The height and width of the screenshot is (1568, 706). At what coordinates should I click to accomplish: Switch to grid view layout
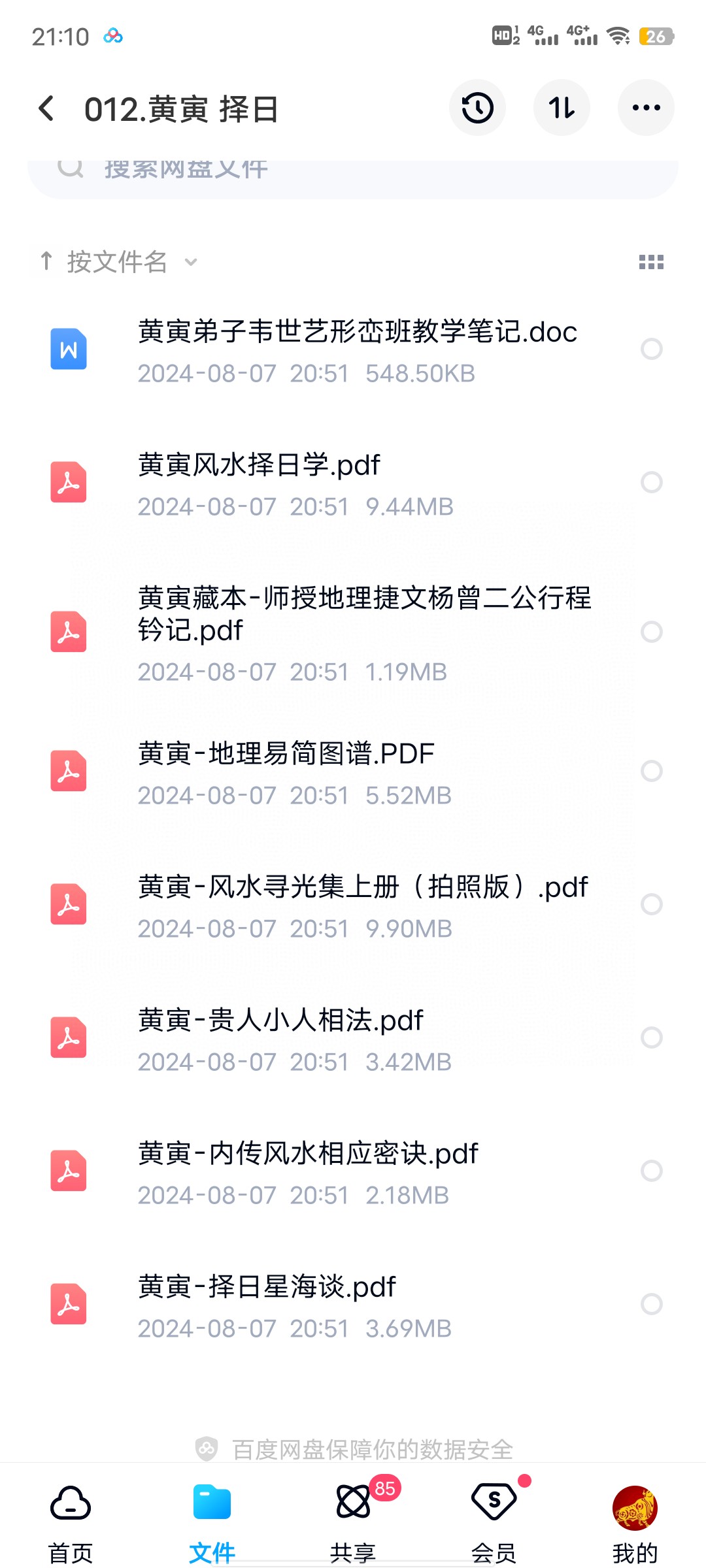pos(651,262)
